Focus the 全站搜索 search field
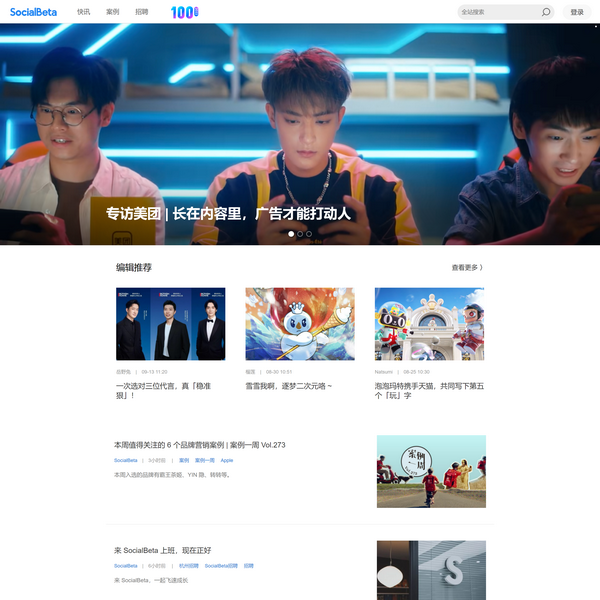The image size is (600, 600). pos(497,12)
